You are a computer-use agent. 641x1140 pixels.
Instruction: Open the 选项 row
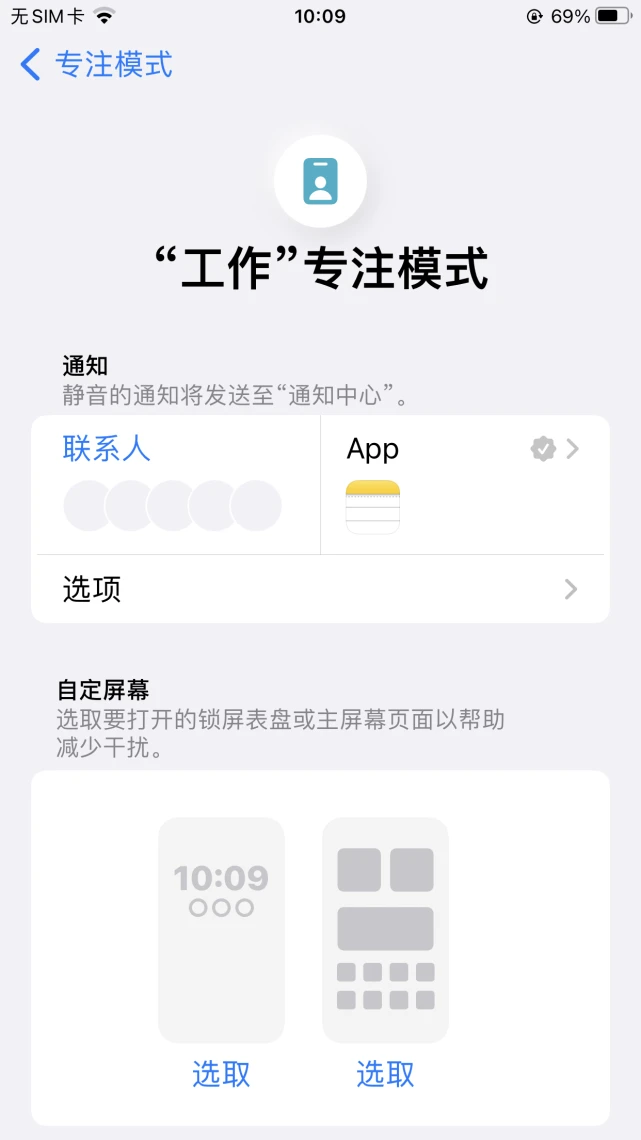pos(320,589)
